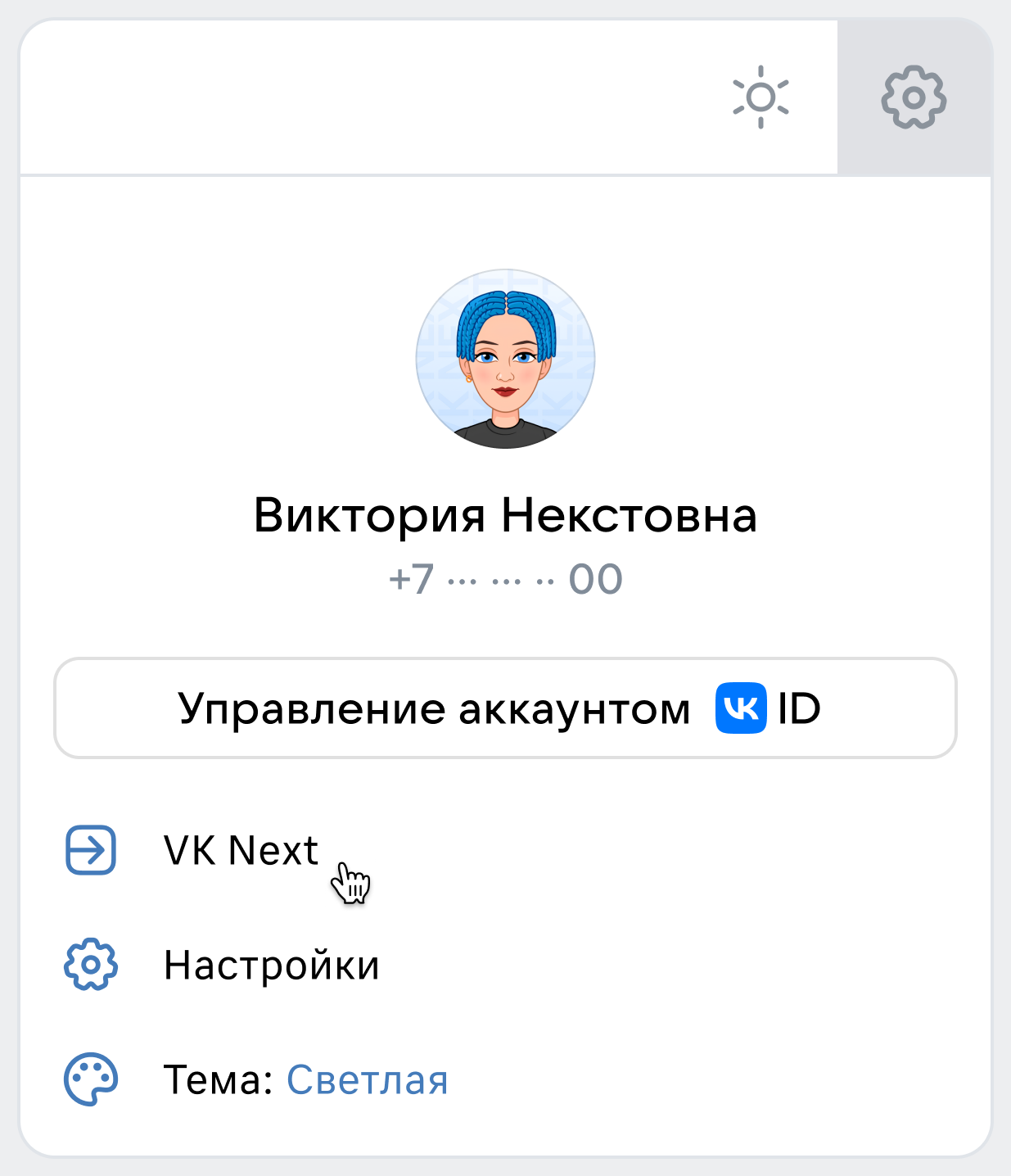Expand the VK Next menu entry

[241, 850]
